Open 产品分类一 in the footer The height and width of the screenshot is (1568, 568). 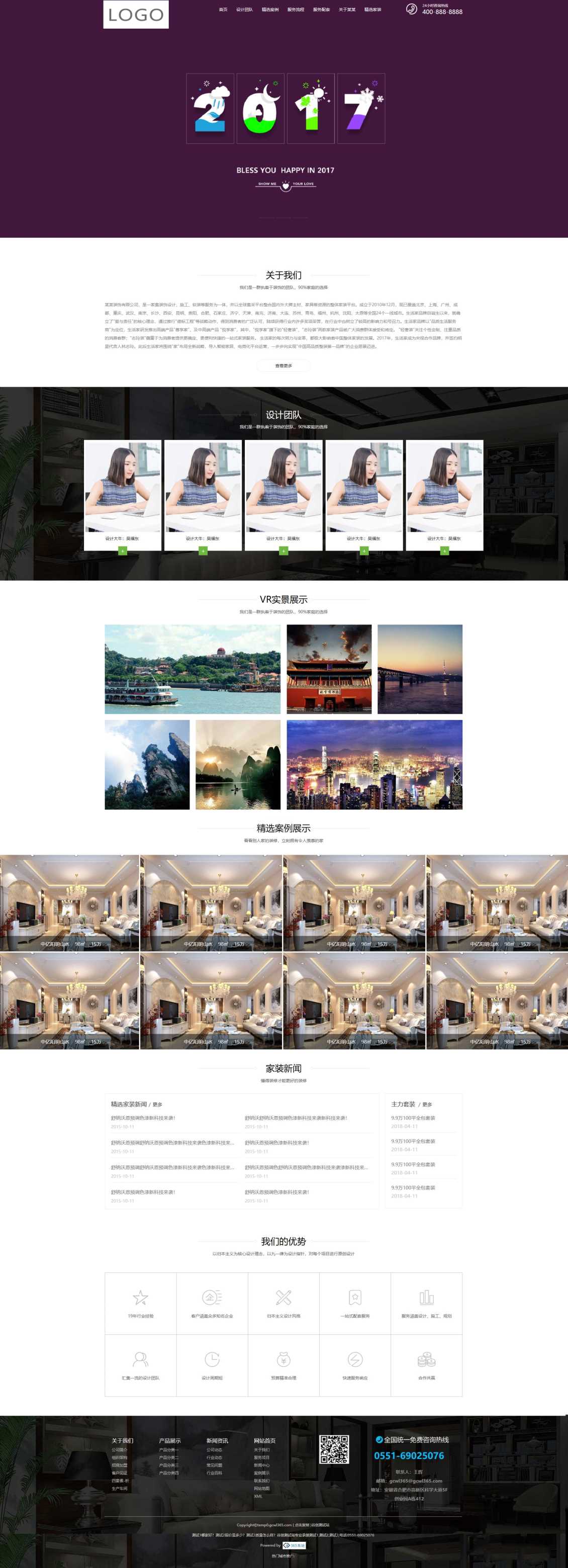(x=168, y=1450)
